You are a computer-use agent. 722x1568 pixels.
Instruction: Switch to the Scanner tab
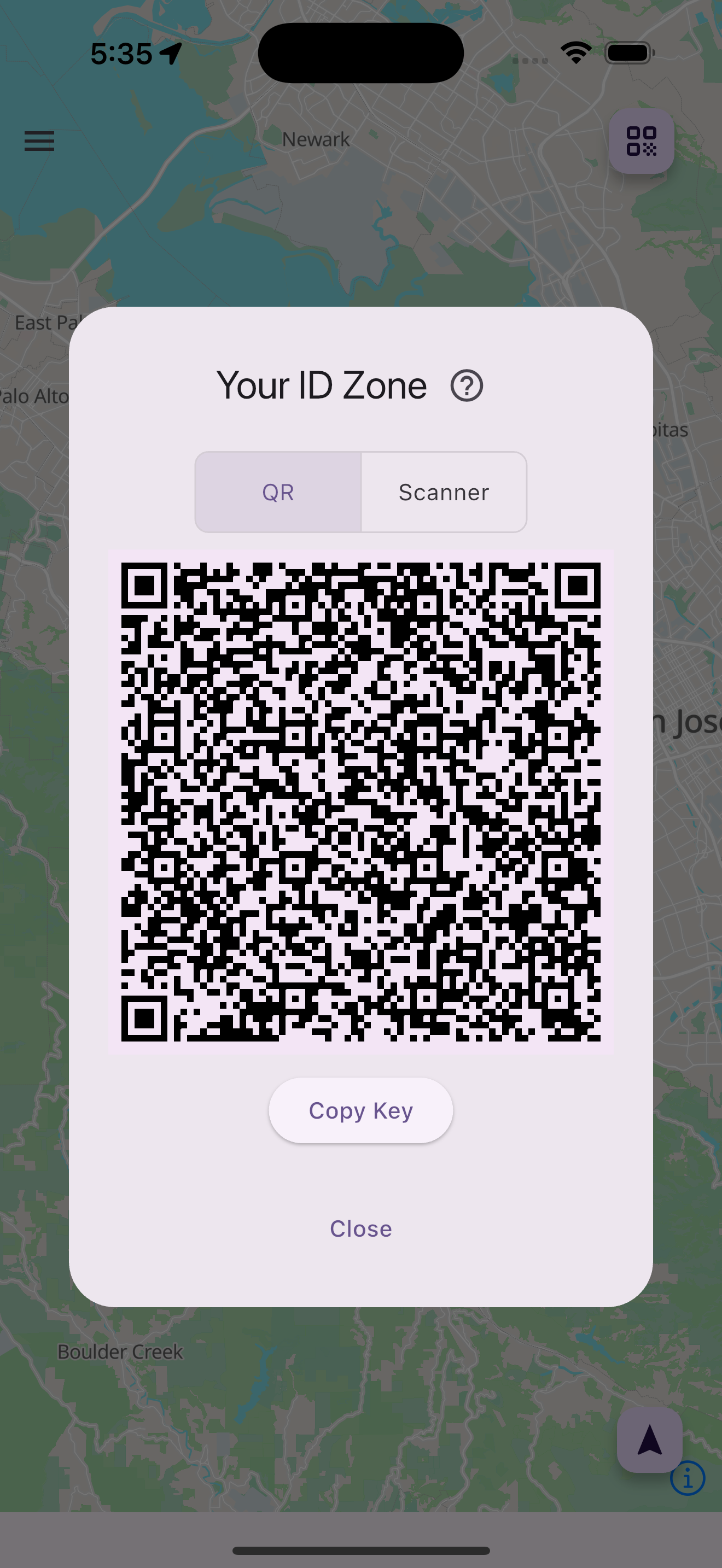(x=444, y=492)
